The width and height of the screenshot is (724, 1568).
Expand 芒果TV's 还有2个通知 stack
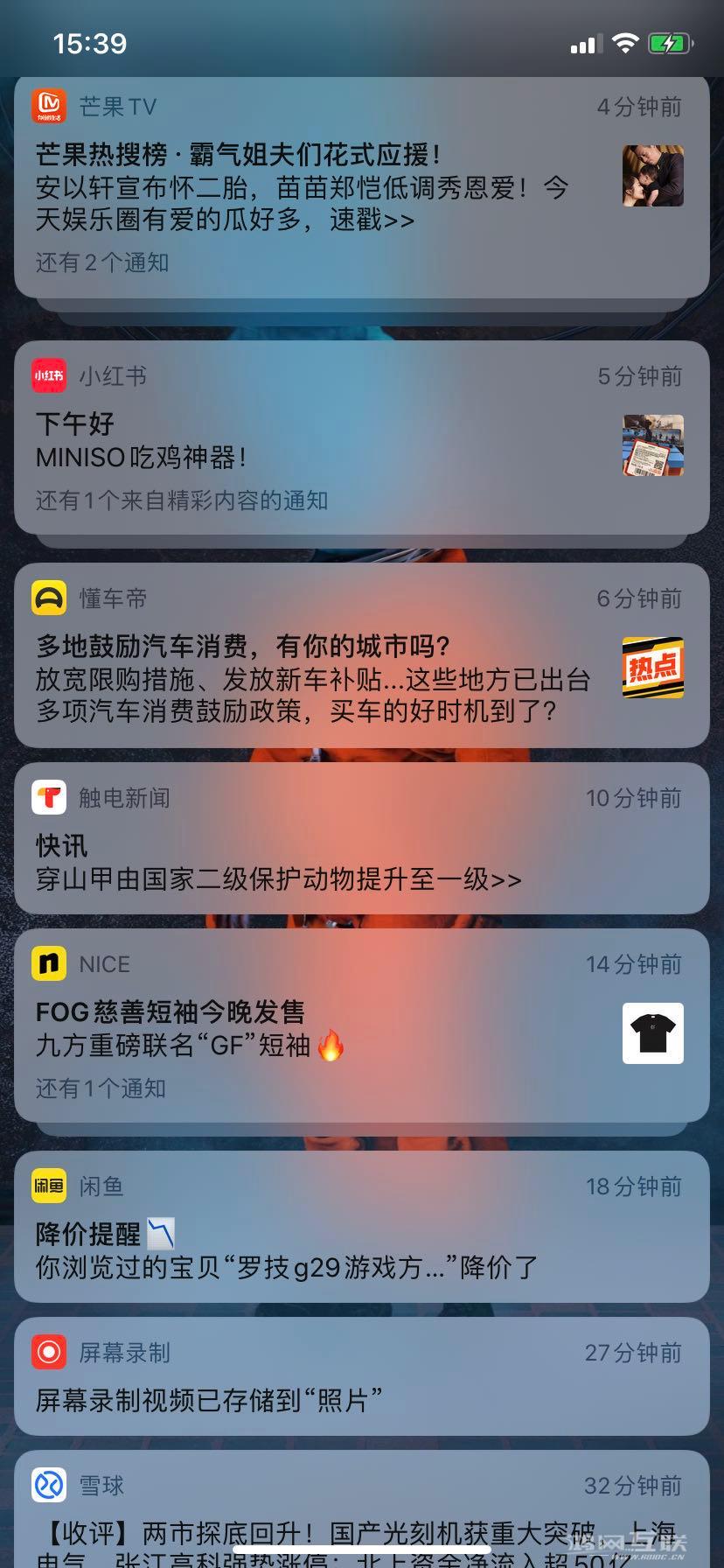100,262
